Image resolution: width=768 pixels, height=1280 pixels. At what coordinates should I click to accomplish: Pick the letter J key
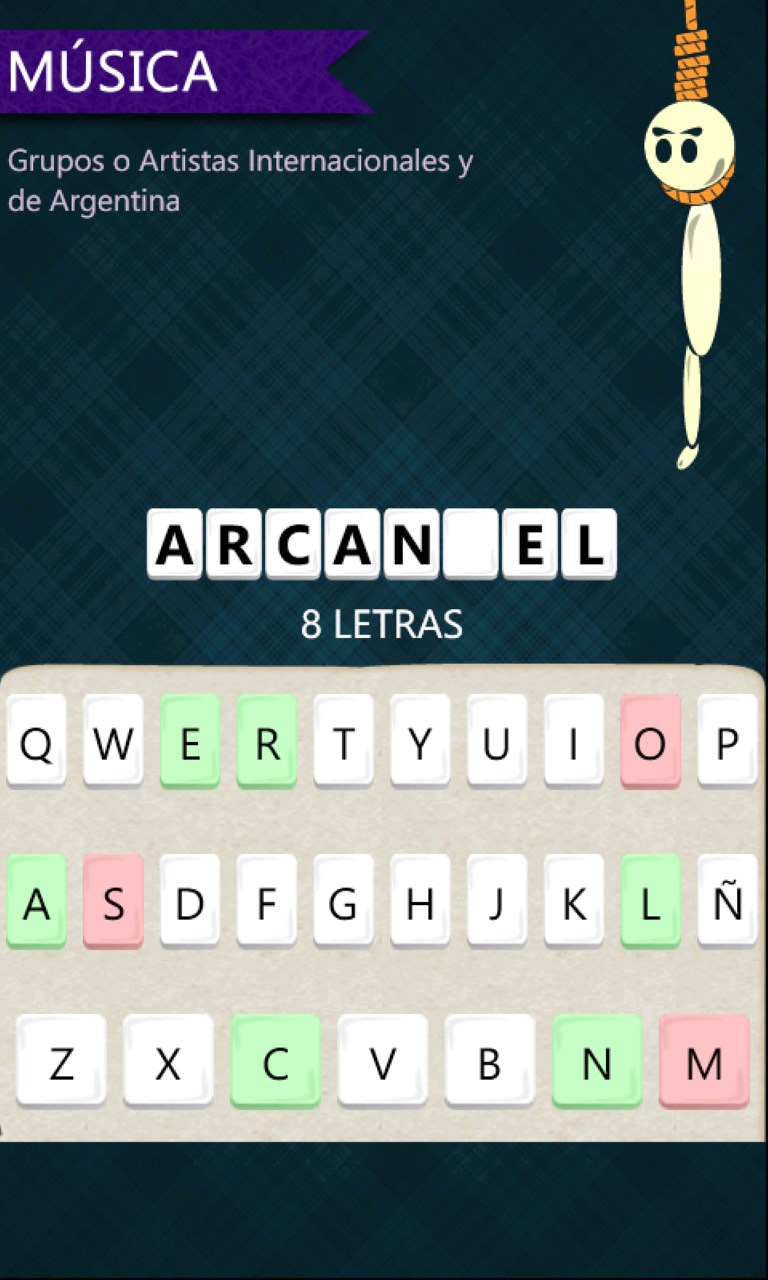point(497,902)
